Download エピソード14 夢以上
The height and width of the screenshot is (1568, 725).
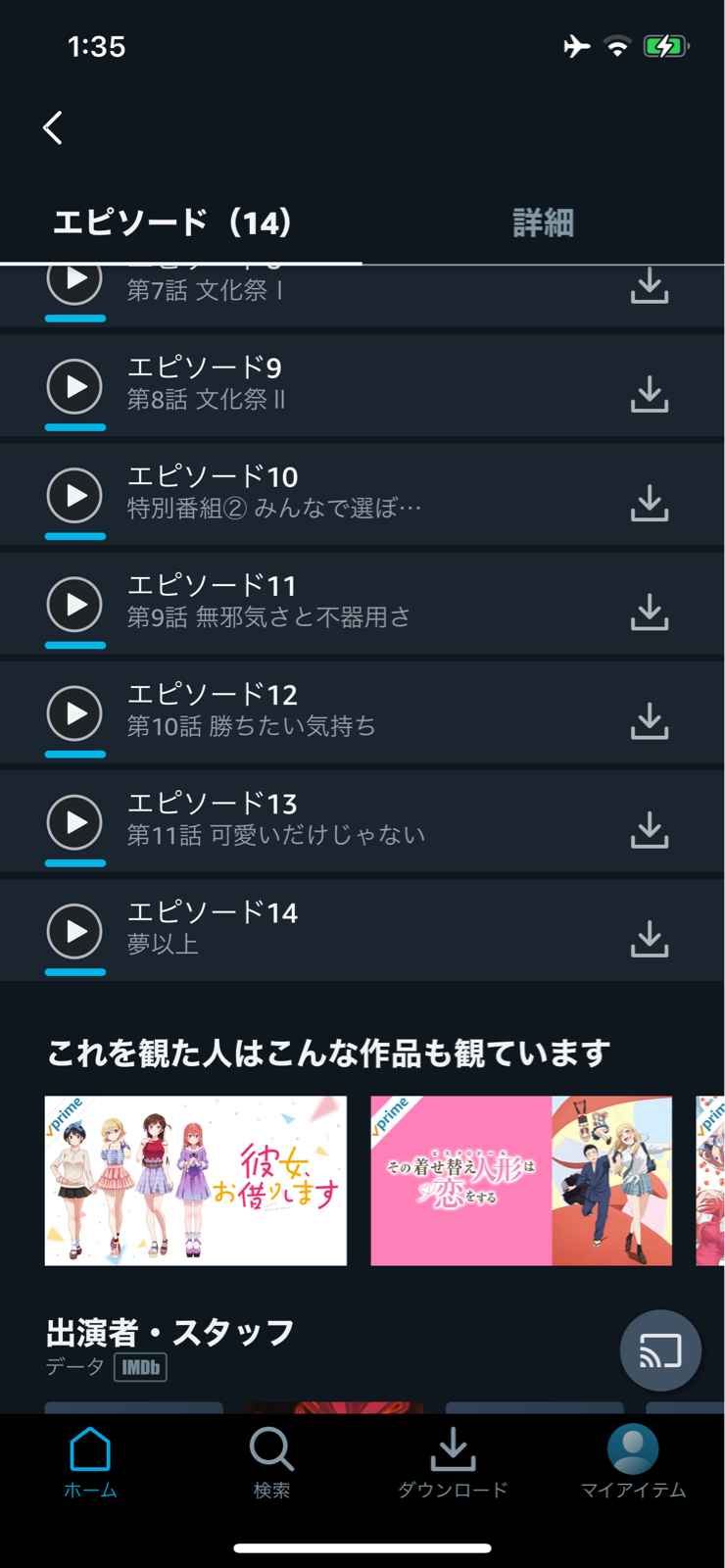[649, 938]
